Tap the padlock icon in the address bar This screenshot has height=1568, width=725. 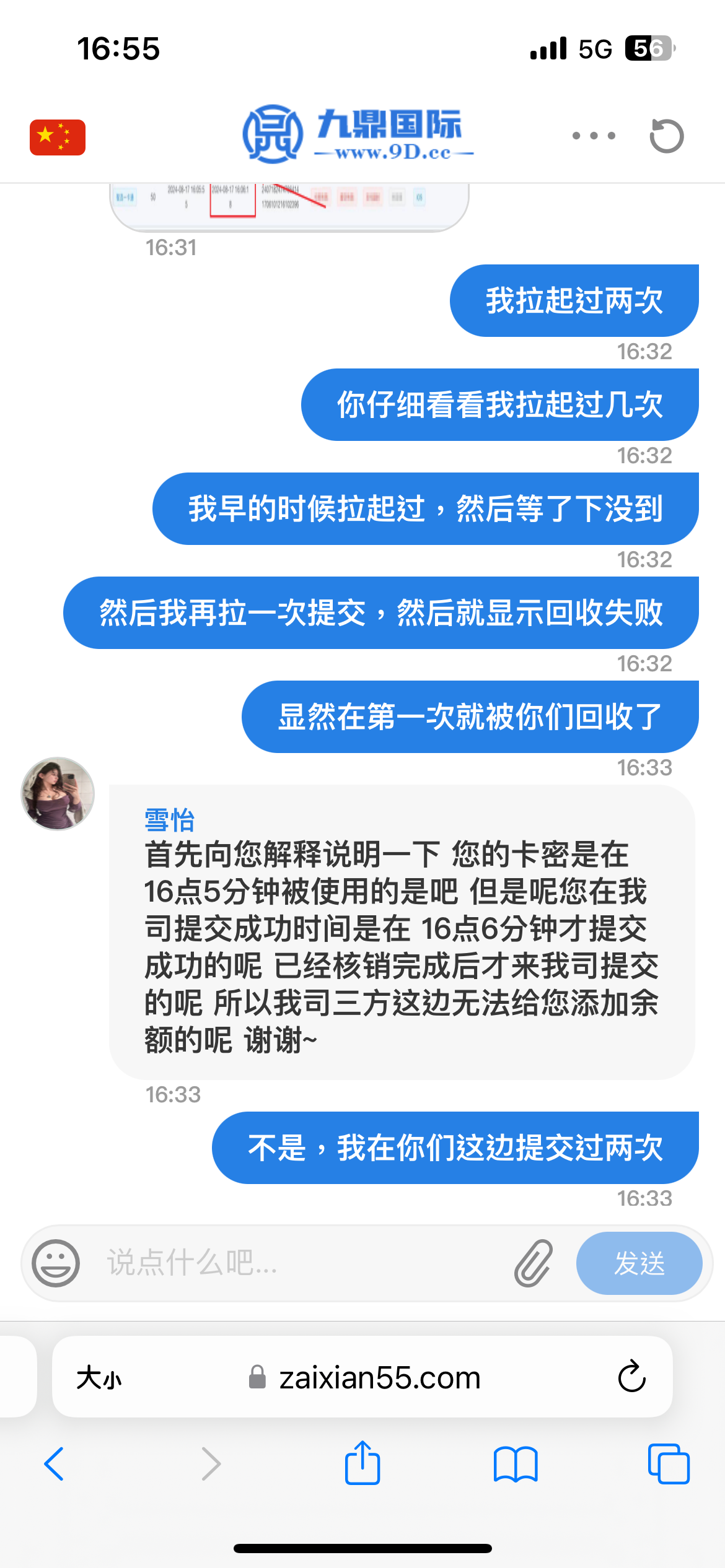tap(256, 1377)
